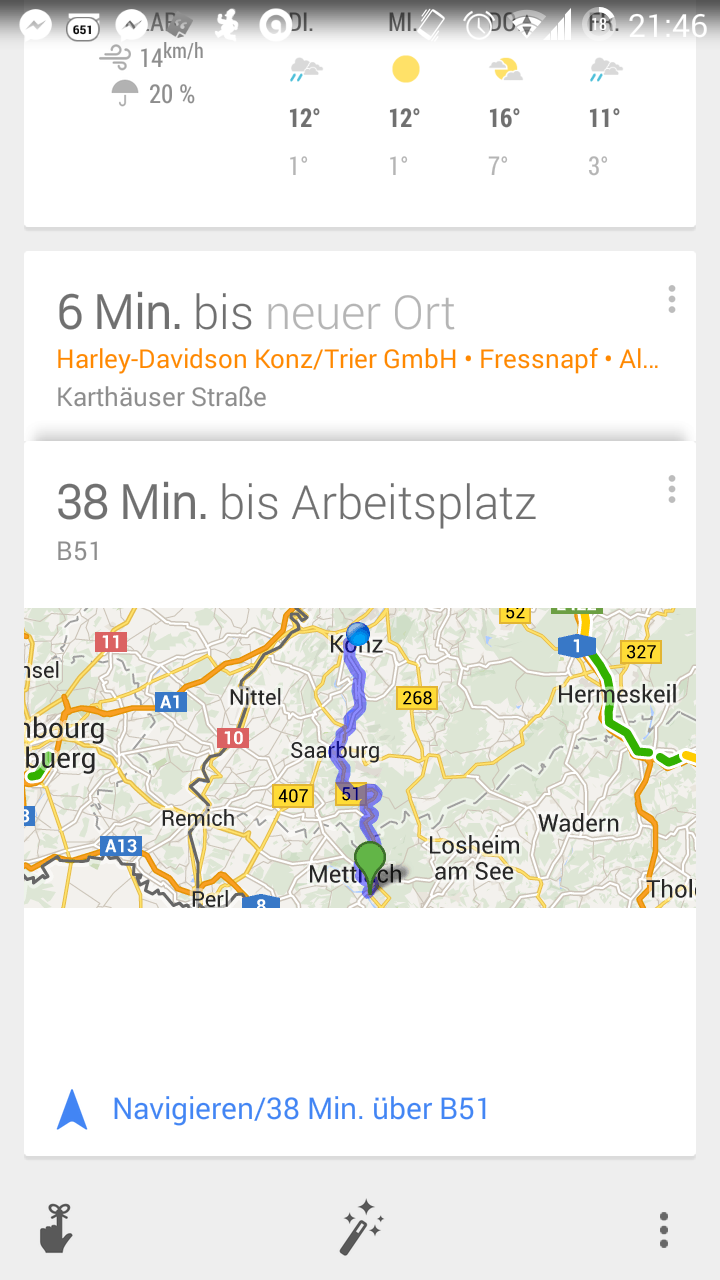Open overflow menu on the neuer Ort card
Image resolution: width=720 pixels, height=1280 pixels.
coord(672,299)
